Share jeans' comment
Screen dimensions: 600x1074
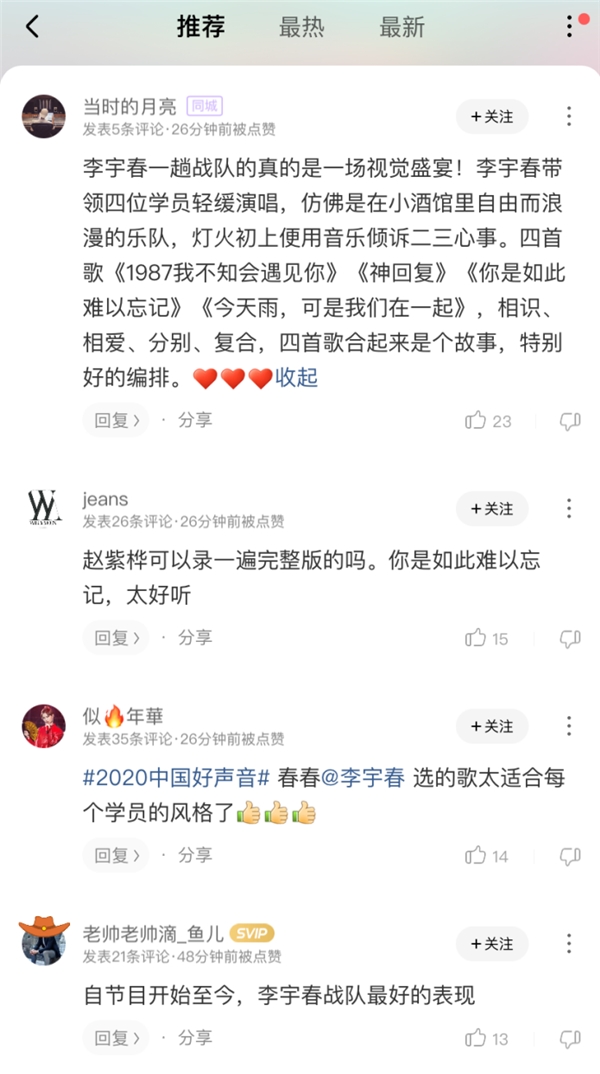[x=195, y=637]
